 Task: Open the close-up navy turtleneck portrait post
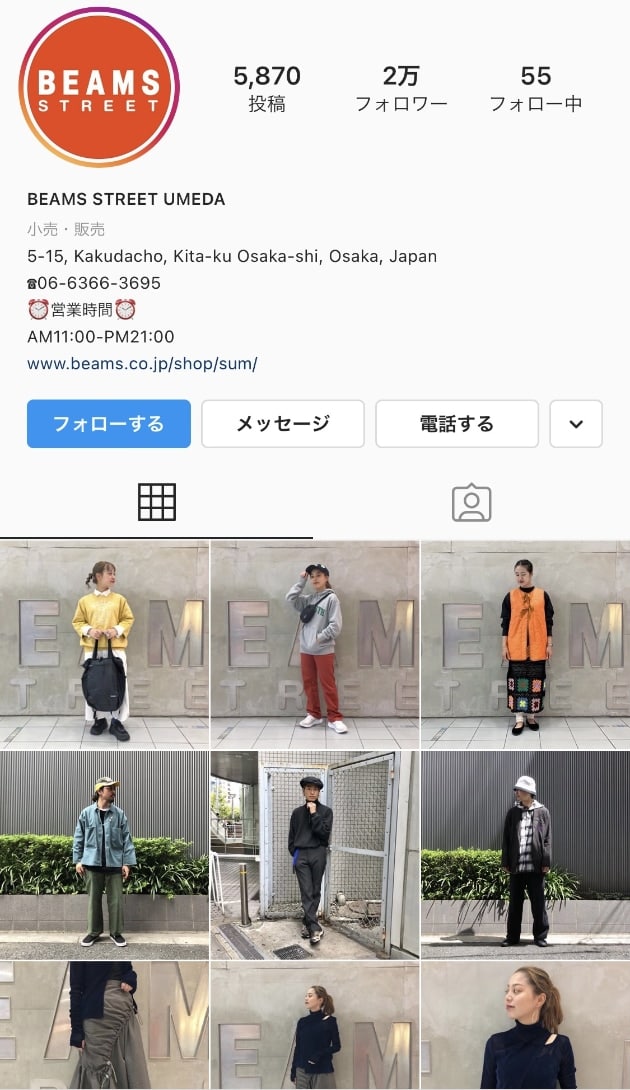point(525,1027)
